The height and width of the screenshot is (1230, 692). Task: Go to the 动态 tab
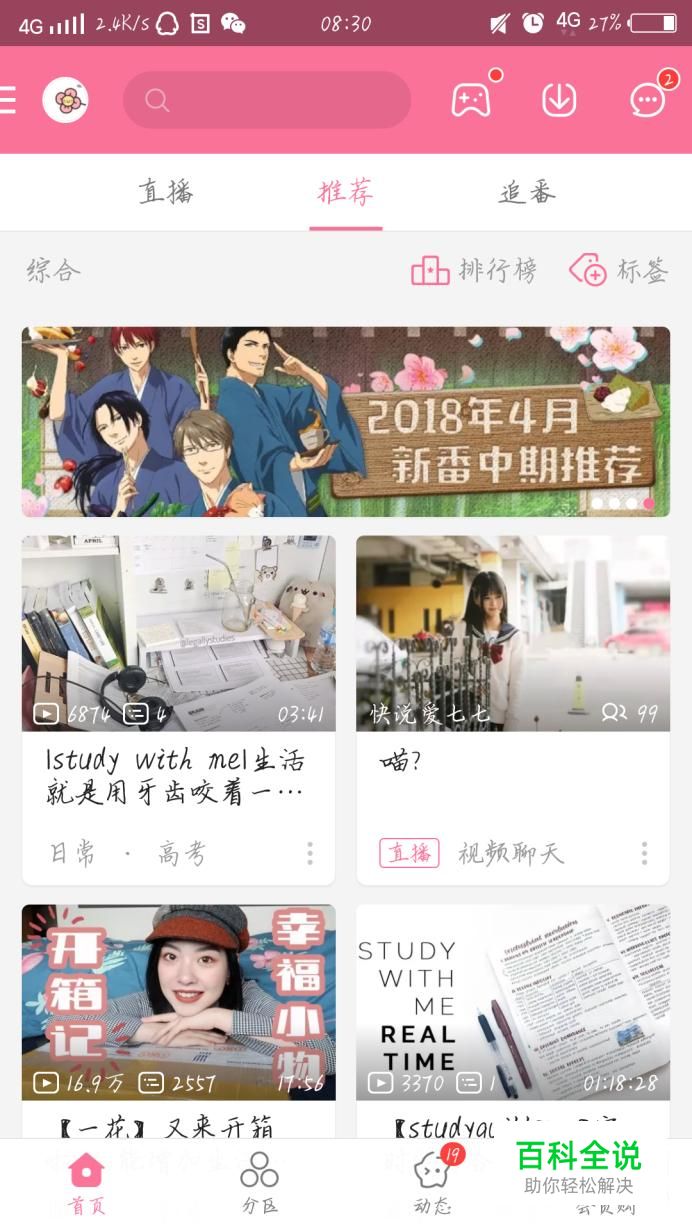pos(432,1182)
